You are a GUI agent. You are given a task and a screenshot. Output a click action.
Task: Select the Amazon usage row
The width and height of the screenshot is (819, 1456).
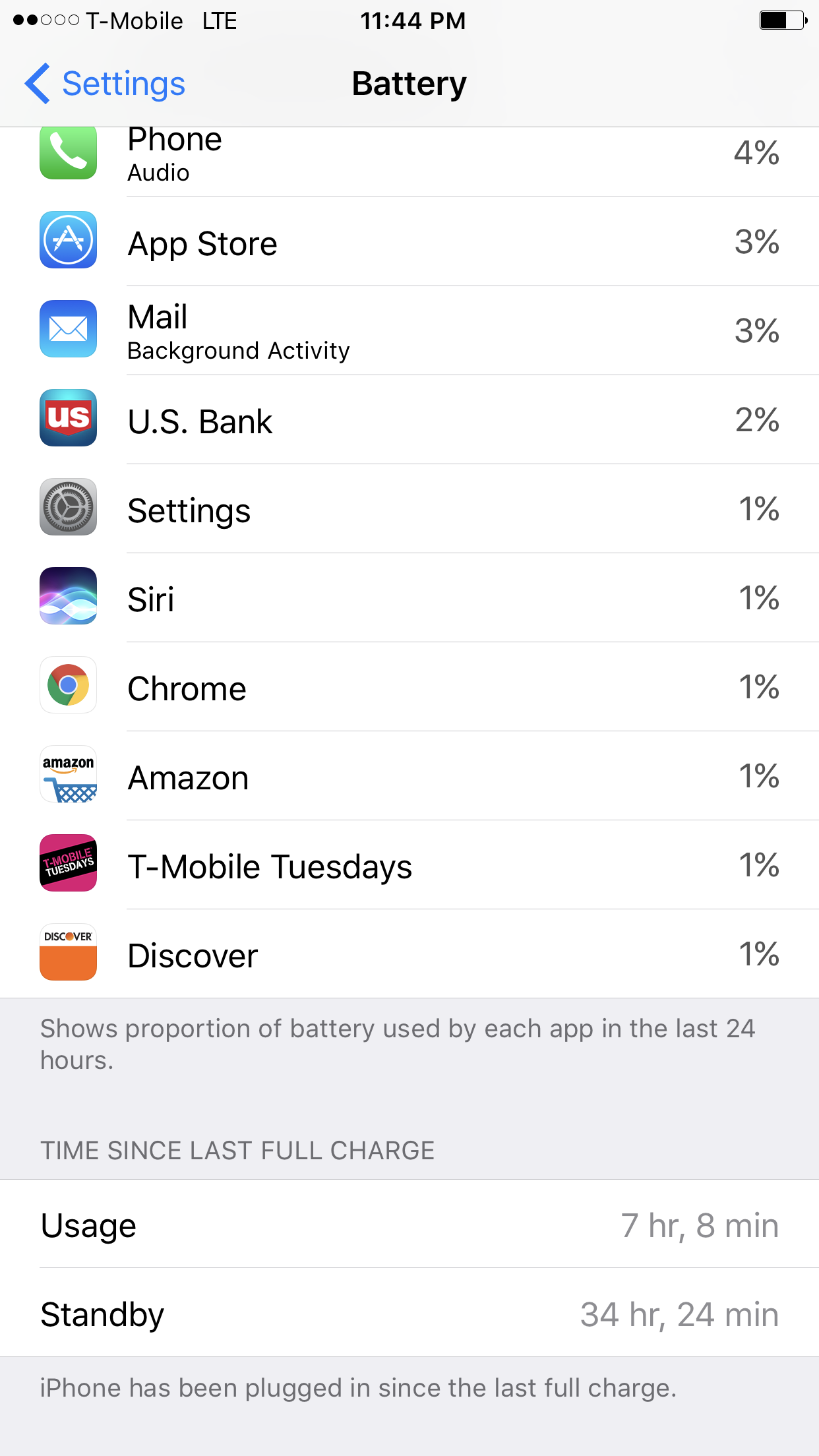tap(409, 776)
